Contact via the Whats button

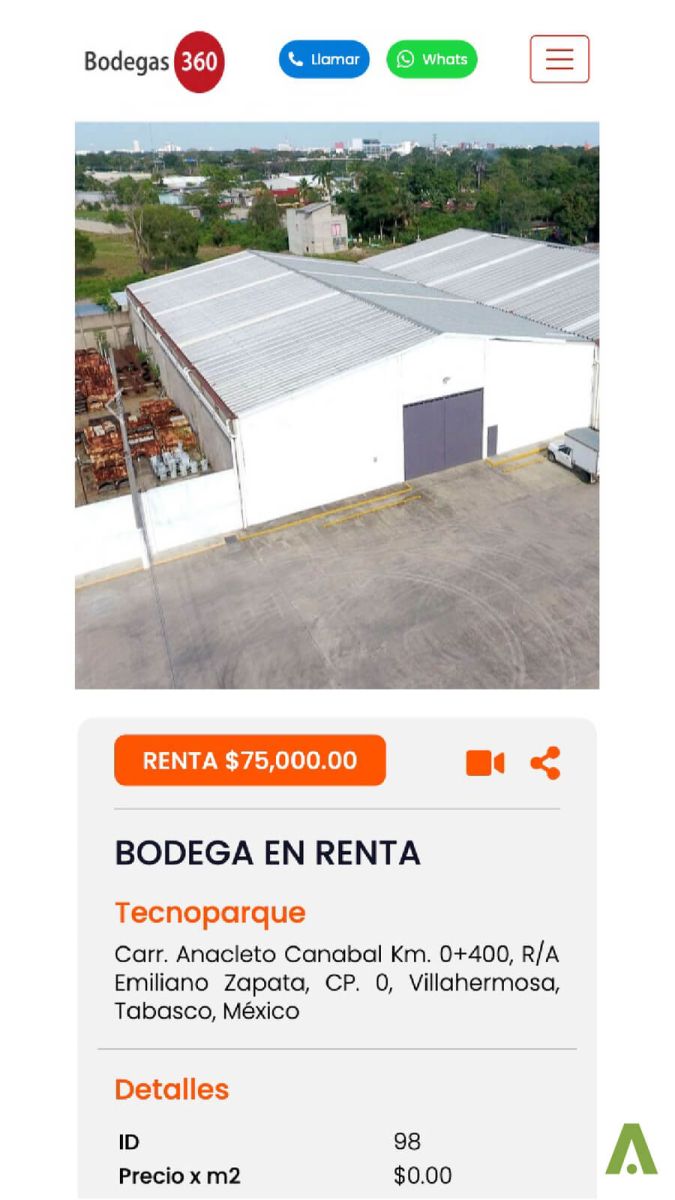[x=432, y=59]
